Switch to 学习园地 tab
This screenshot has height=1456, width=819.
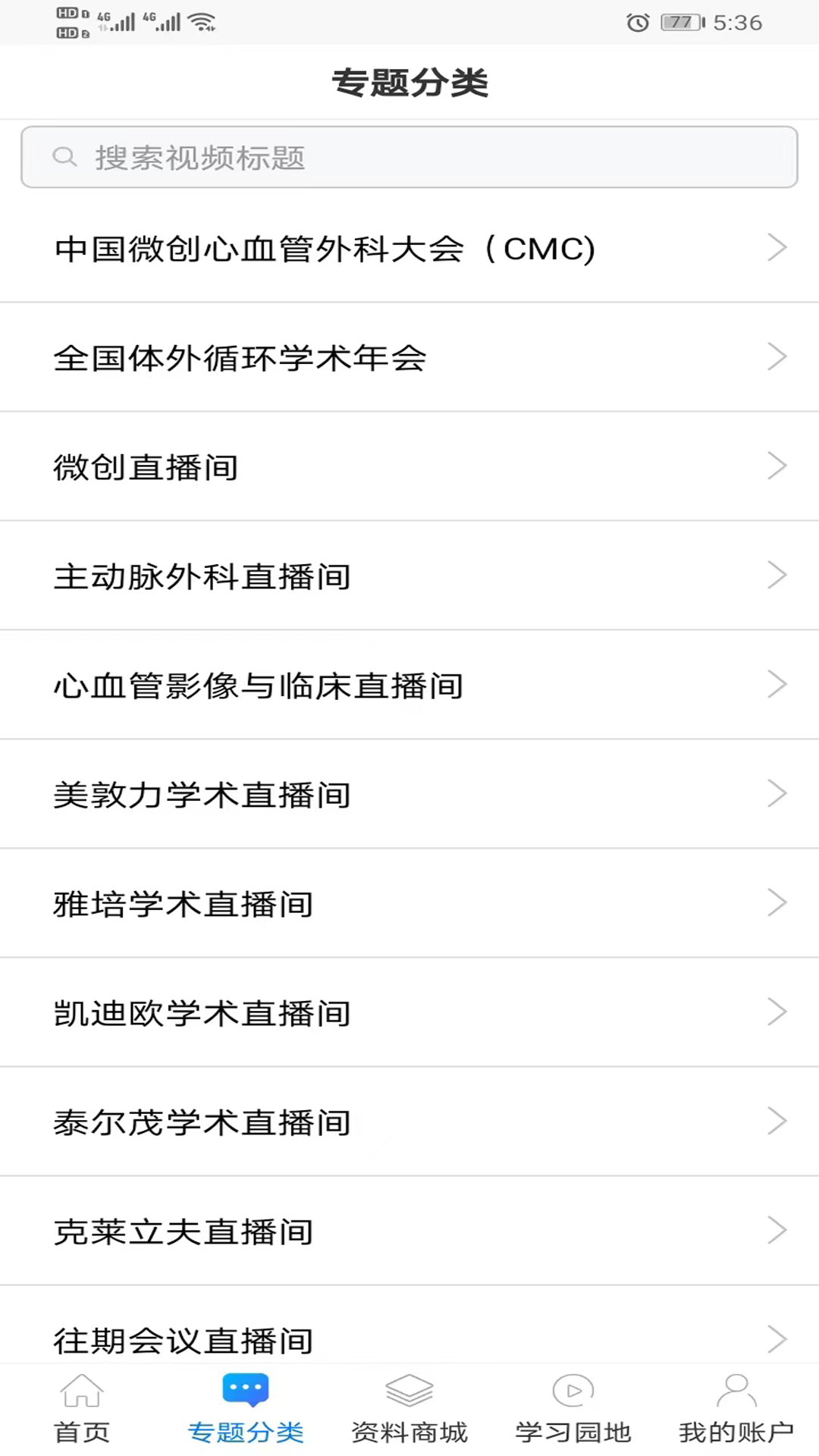[573, 1409]
